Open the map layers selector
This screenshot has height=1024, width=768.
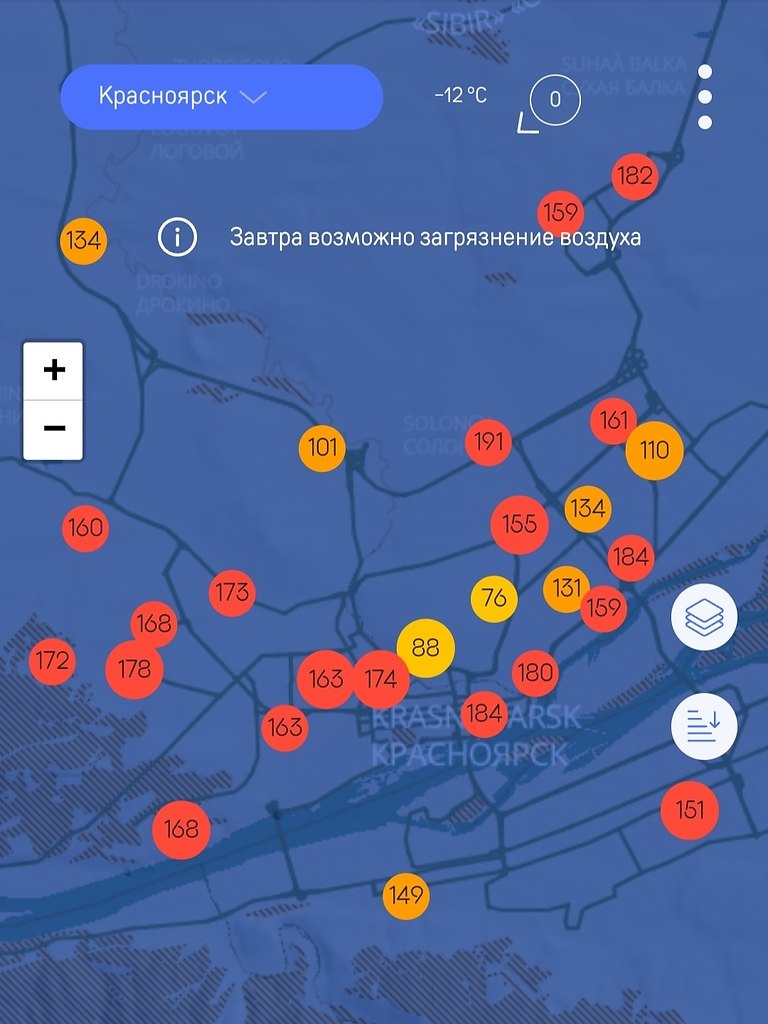click(704, 617)
